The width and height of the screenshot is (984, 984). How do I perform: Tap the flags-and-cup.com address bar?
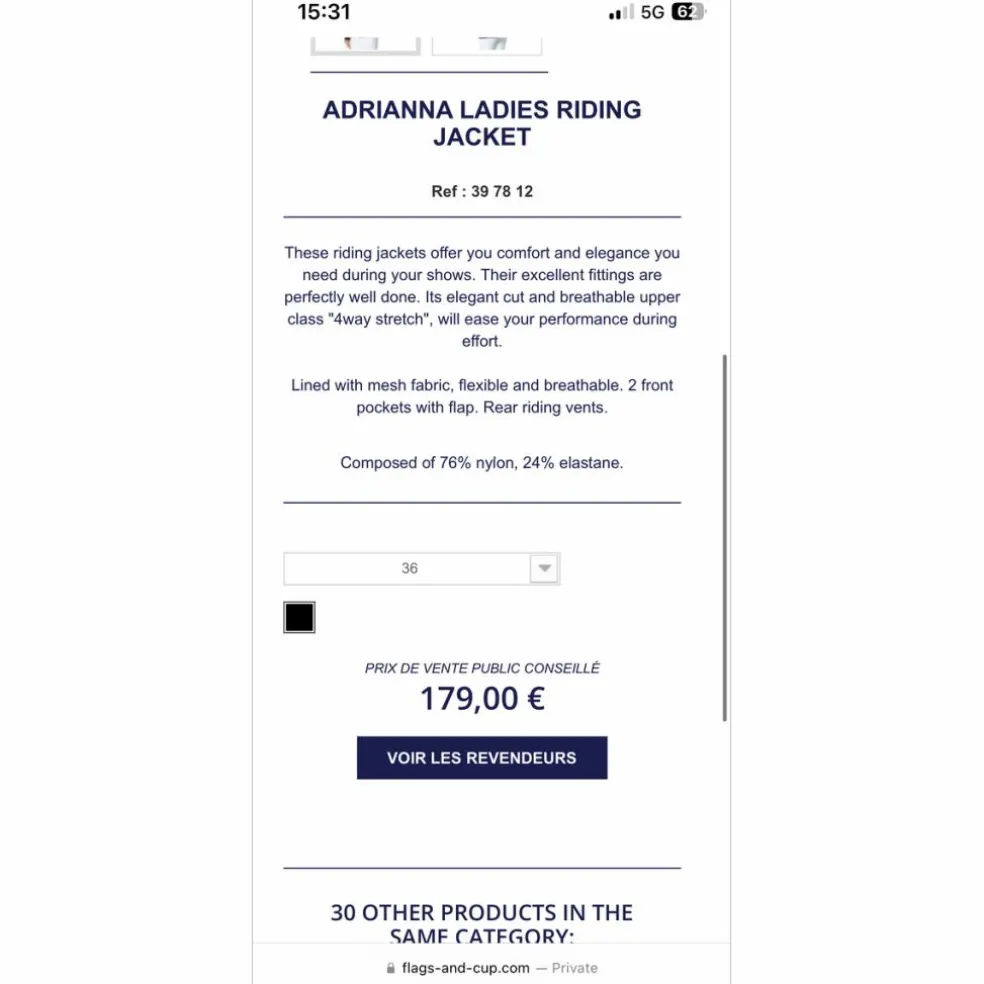pos(491,968)
